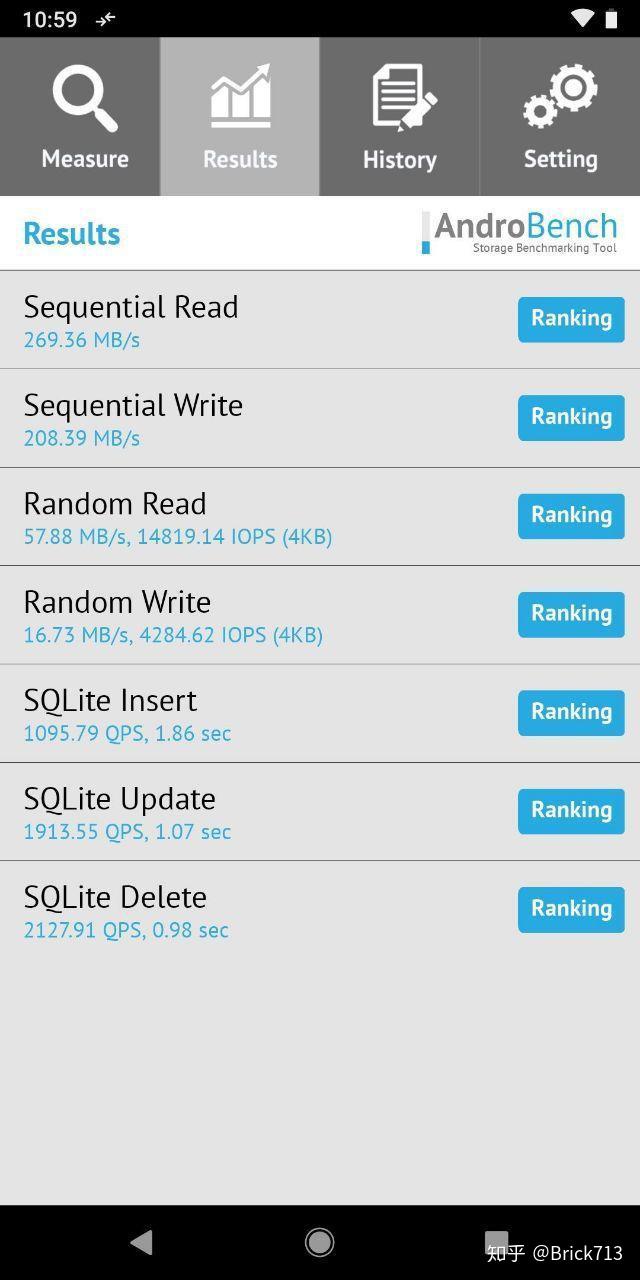Open the History tab
The height and width of the screenshot is (1280, 640).
399,117
